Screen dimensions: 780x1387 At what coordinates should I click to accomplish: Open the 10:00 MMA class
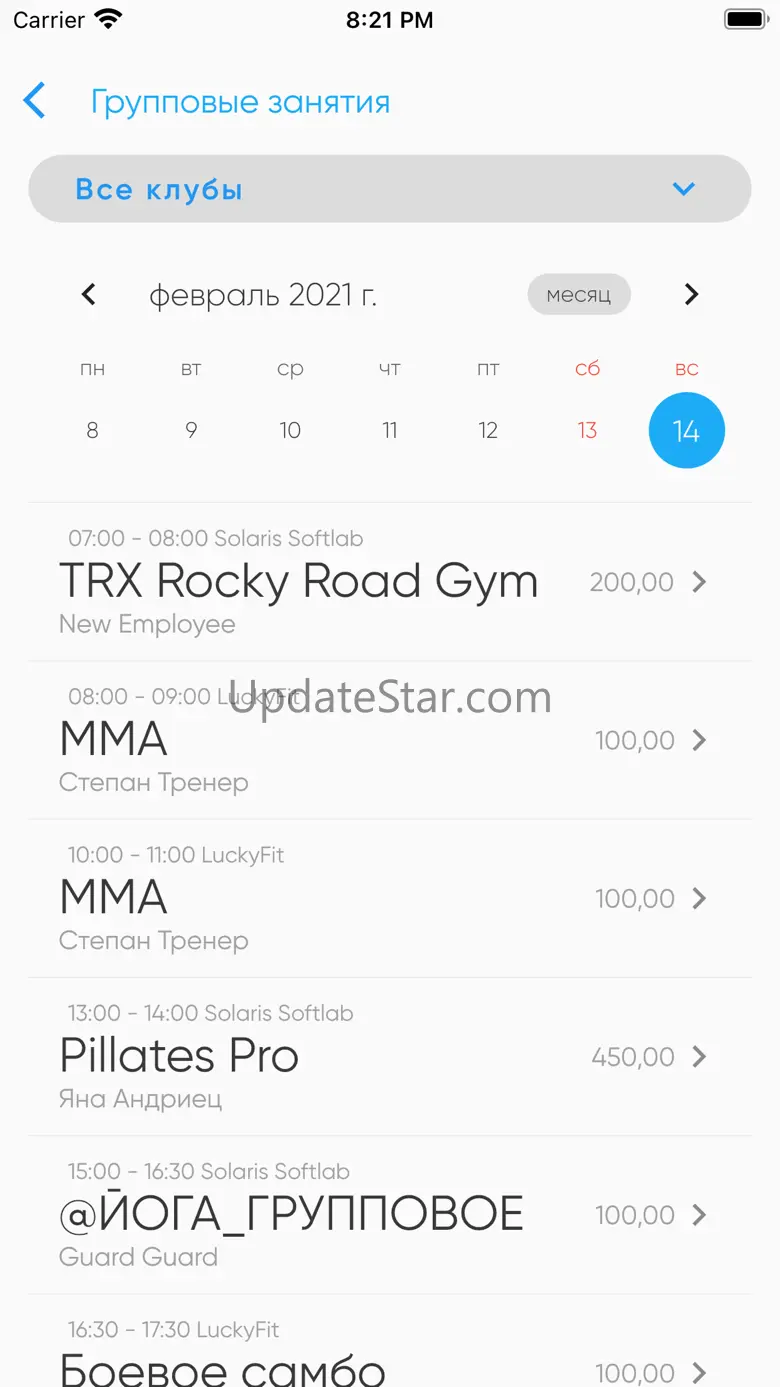(389, 898)
